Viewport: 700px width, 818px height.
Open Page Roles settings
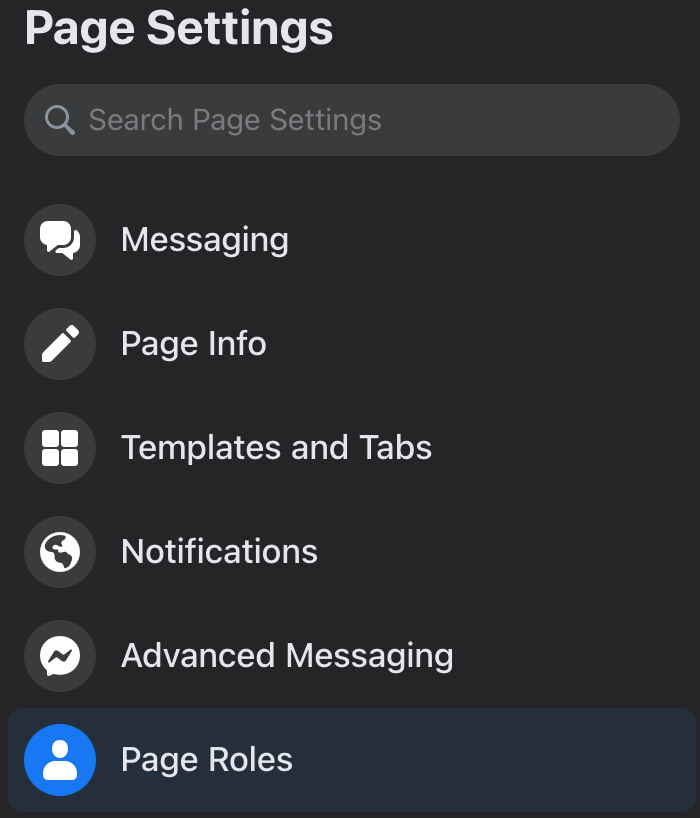click(x=207, y=760)
